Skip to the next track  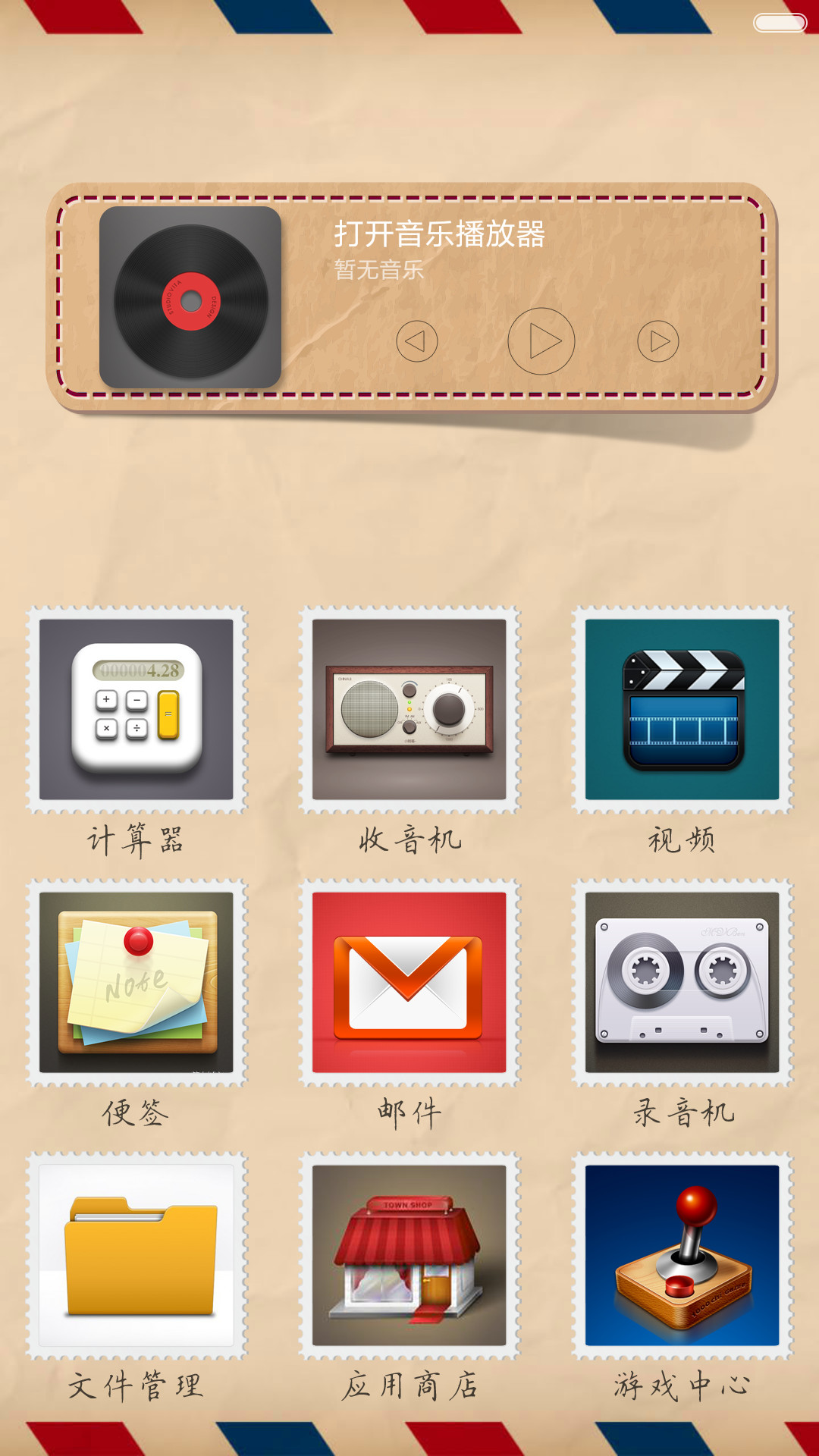(x=658, y=341)
